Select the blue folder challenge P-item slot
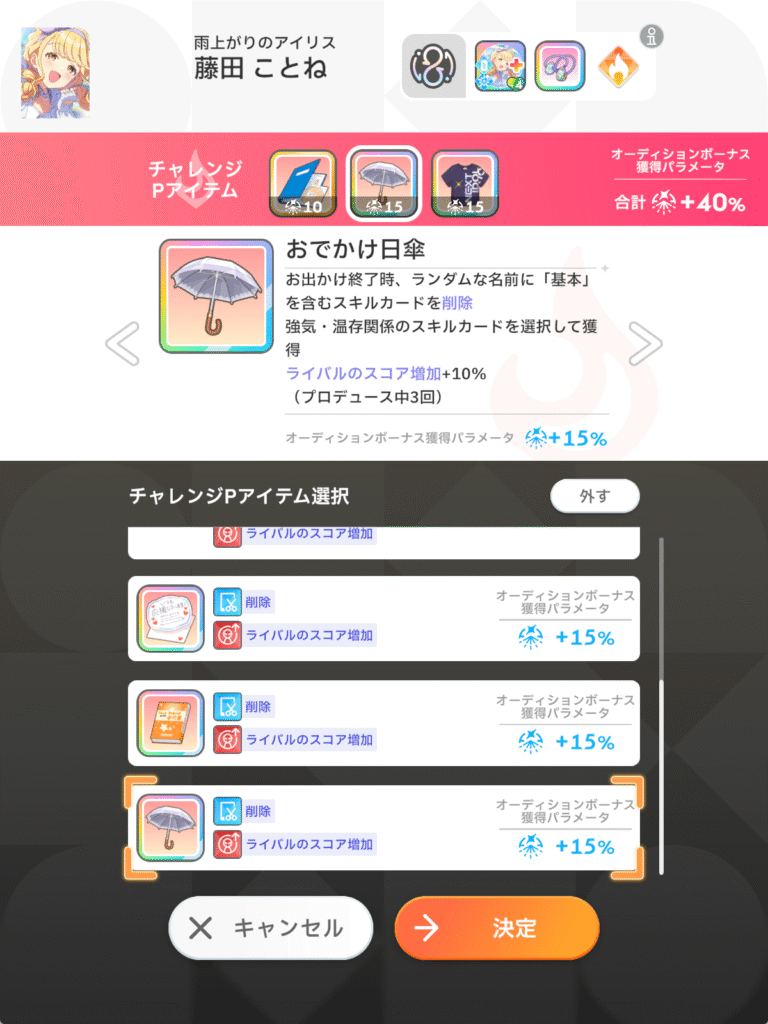Screen dimensions: 768x1024 pyautogui.click(x=303, y=184)
